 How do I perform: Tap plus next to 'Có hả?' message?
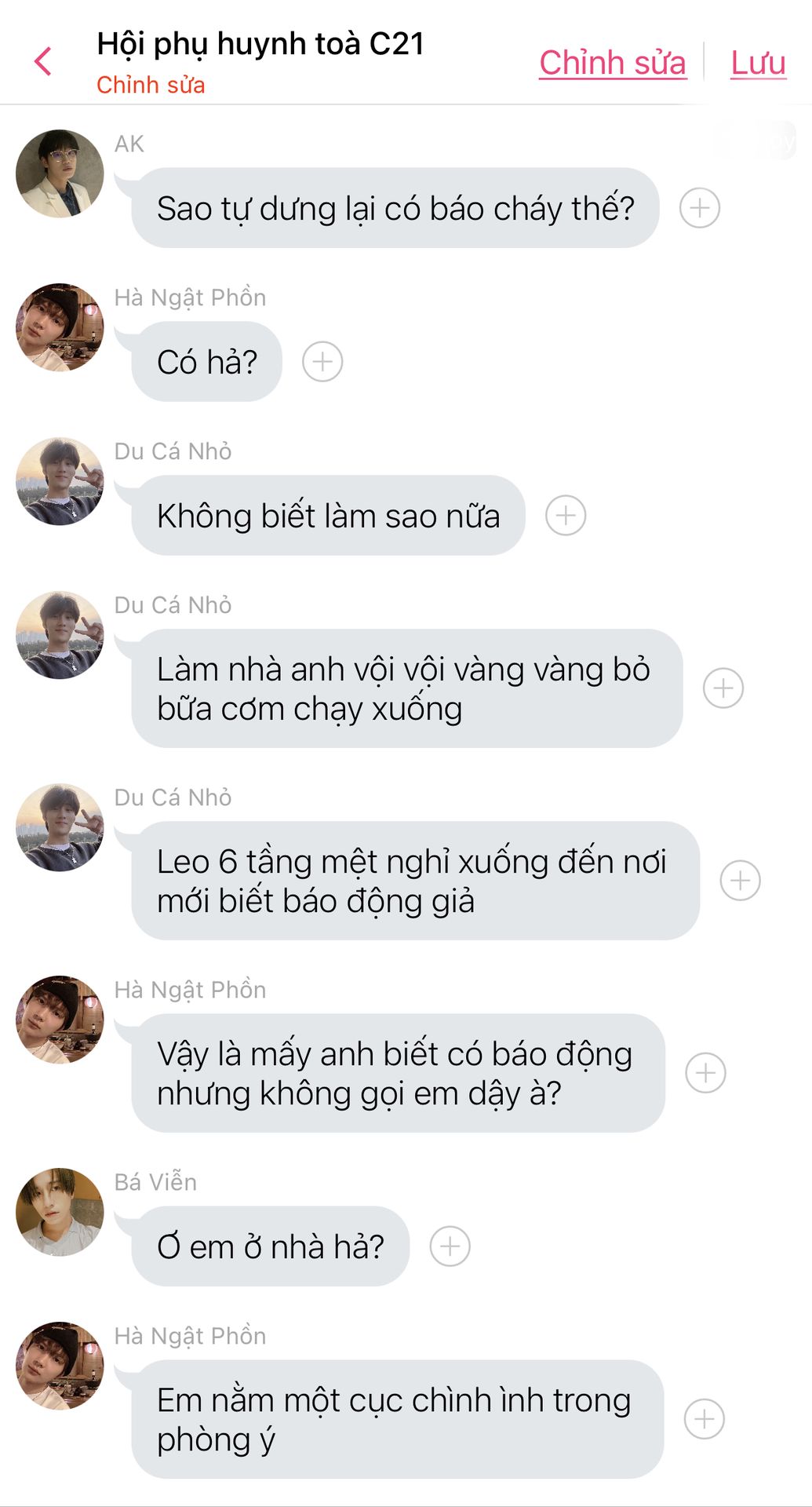[x=322, y=362]
